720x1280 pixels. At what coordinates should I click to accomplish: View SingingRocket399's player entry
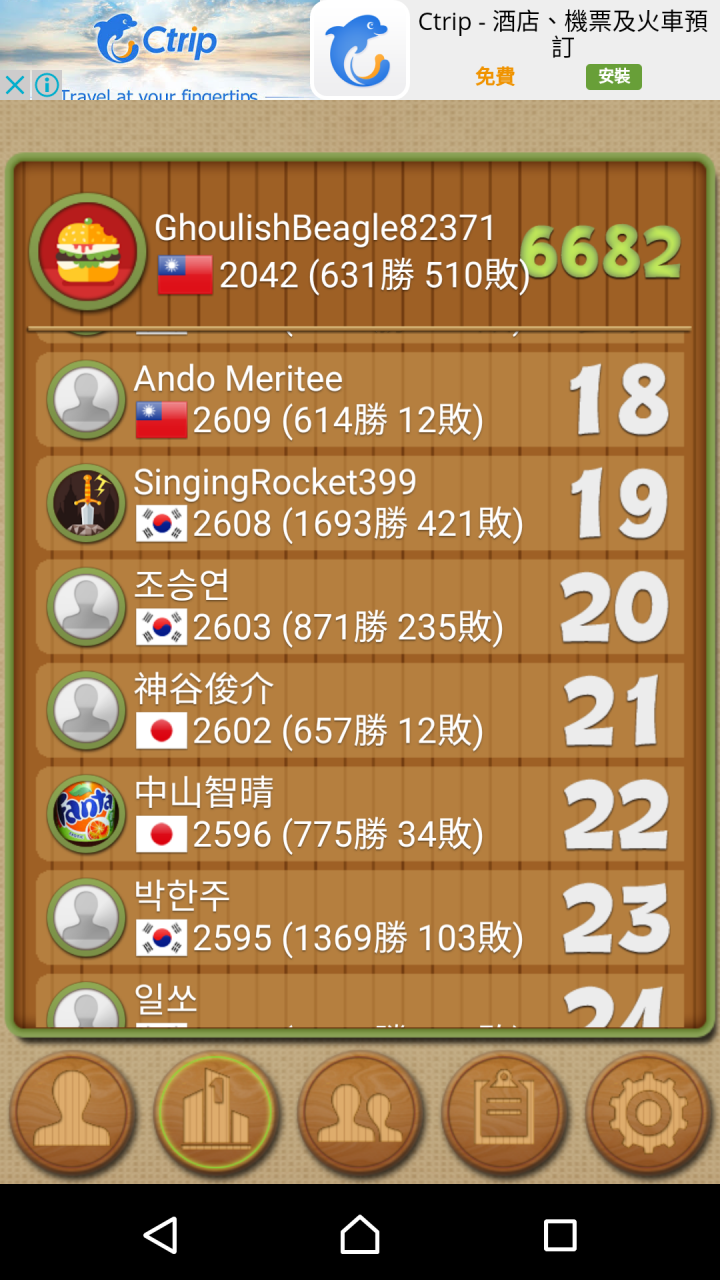(360, 503)
